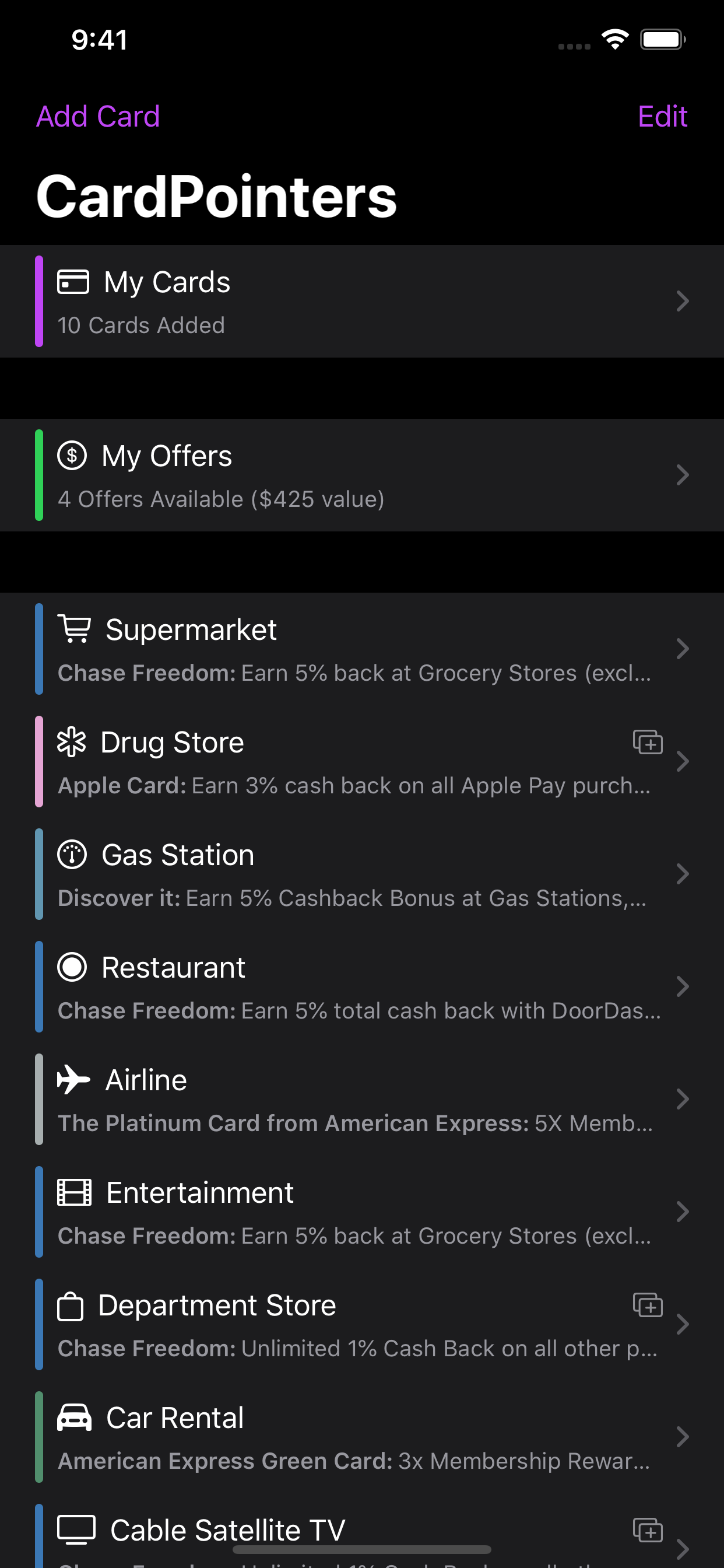
Task: Select the My Offers dollar icon
Action: 71,456
